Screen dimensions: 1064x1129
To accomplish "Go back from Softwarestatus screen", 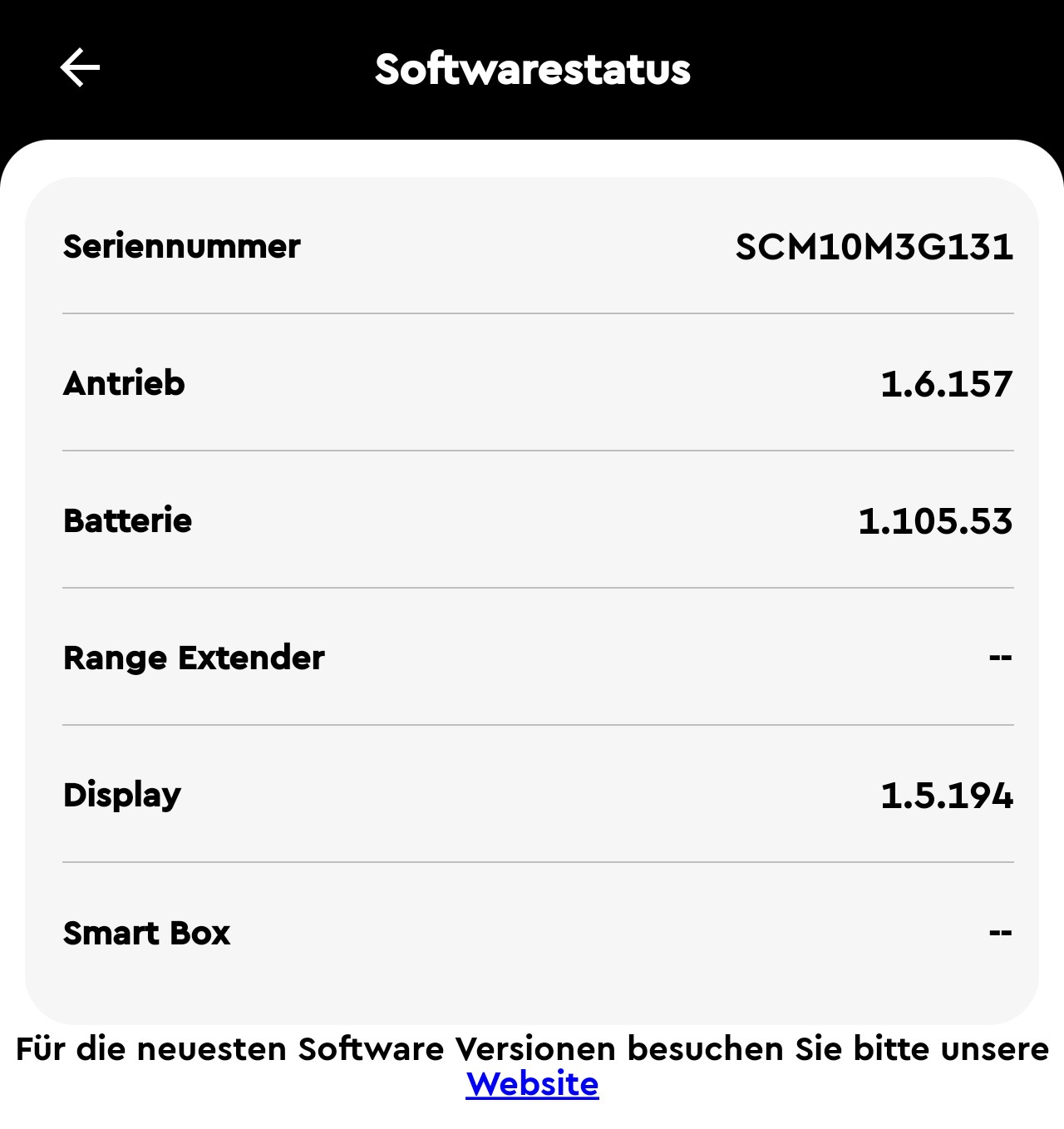I will pyautogui.click(x=80, y=67).
